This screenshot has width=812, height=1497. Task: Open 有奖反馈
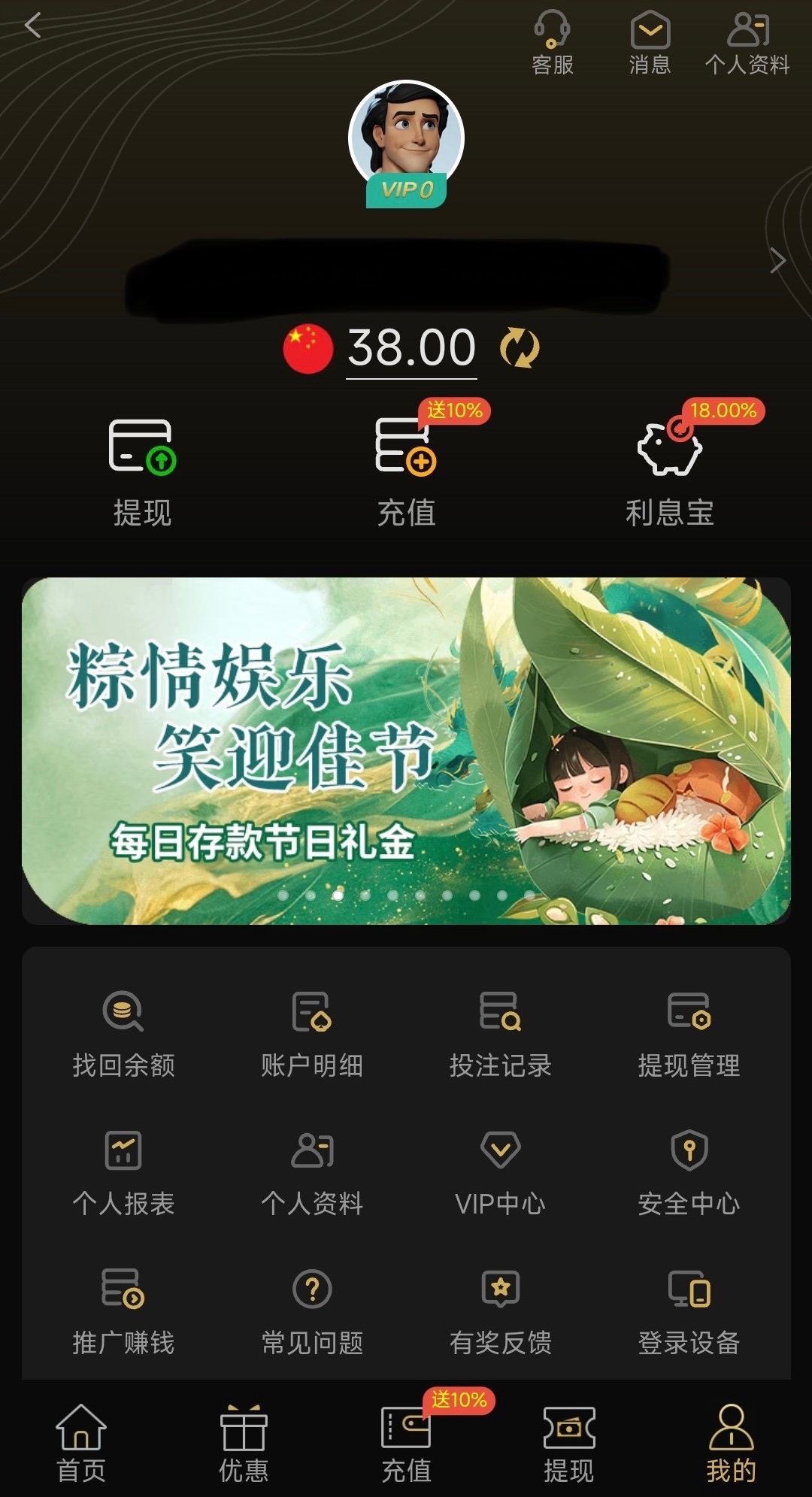pos(501,1311)
